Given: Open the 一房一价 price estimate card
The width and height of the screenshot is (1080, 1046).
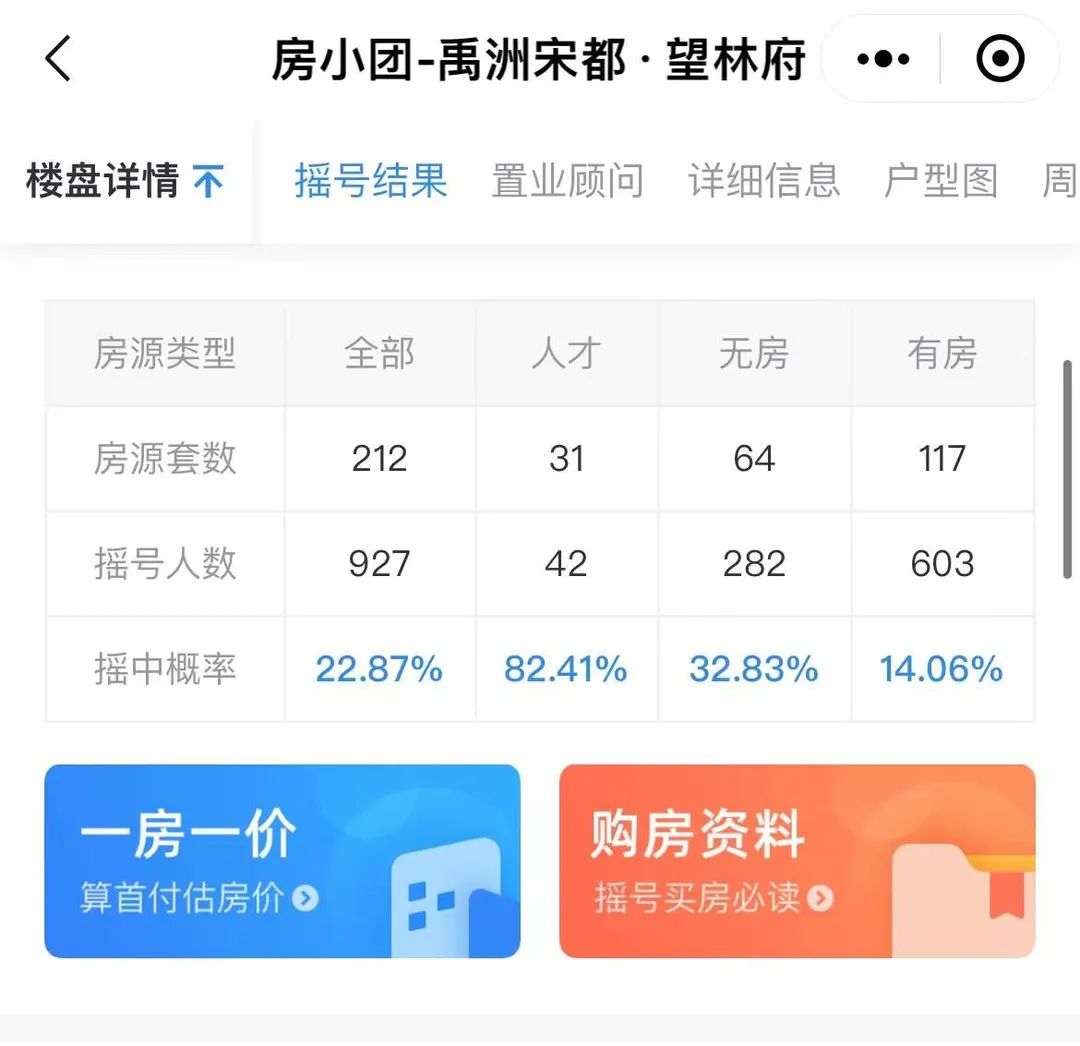Looking at the screenshot, I should point(282,861).
